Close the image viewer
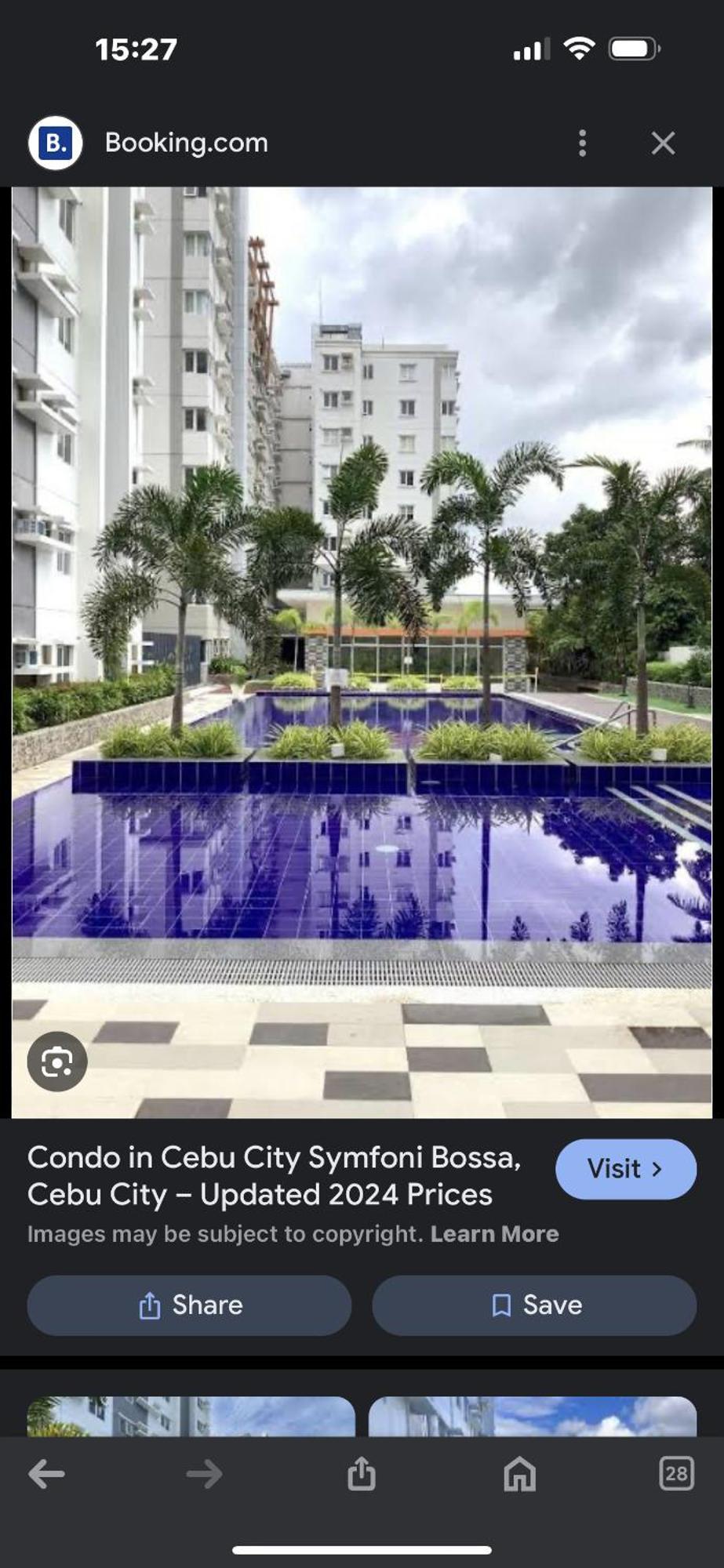Viewport: 724px width, 1568px height. point(663,143)
